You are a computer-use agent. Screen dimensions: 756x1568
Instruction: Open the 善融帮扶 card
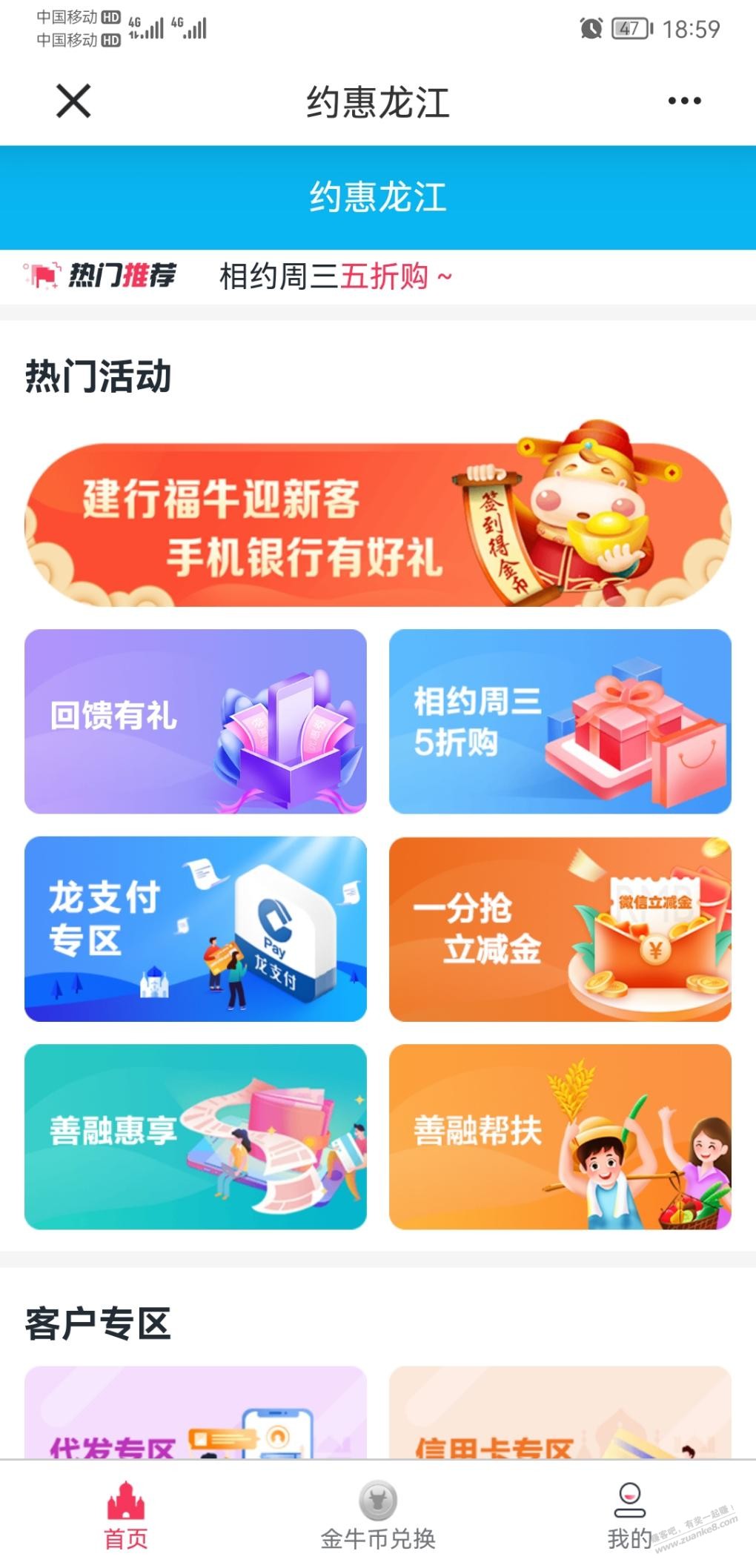(x=560, y=1136)
